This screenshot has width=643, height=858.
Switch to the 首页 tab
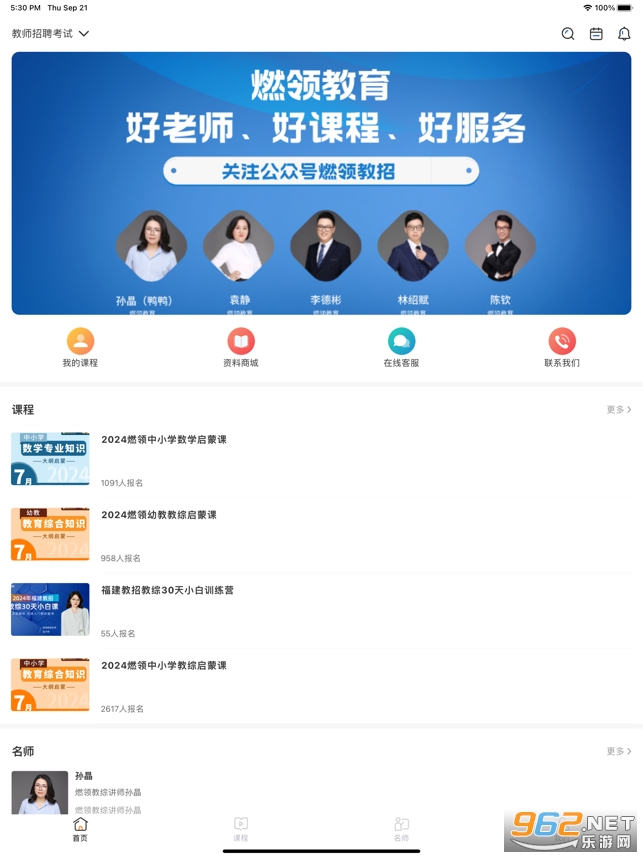(x=80, y=829)
